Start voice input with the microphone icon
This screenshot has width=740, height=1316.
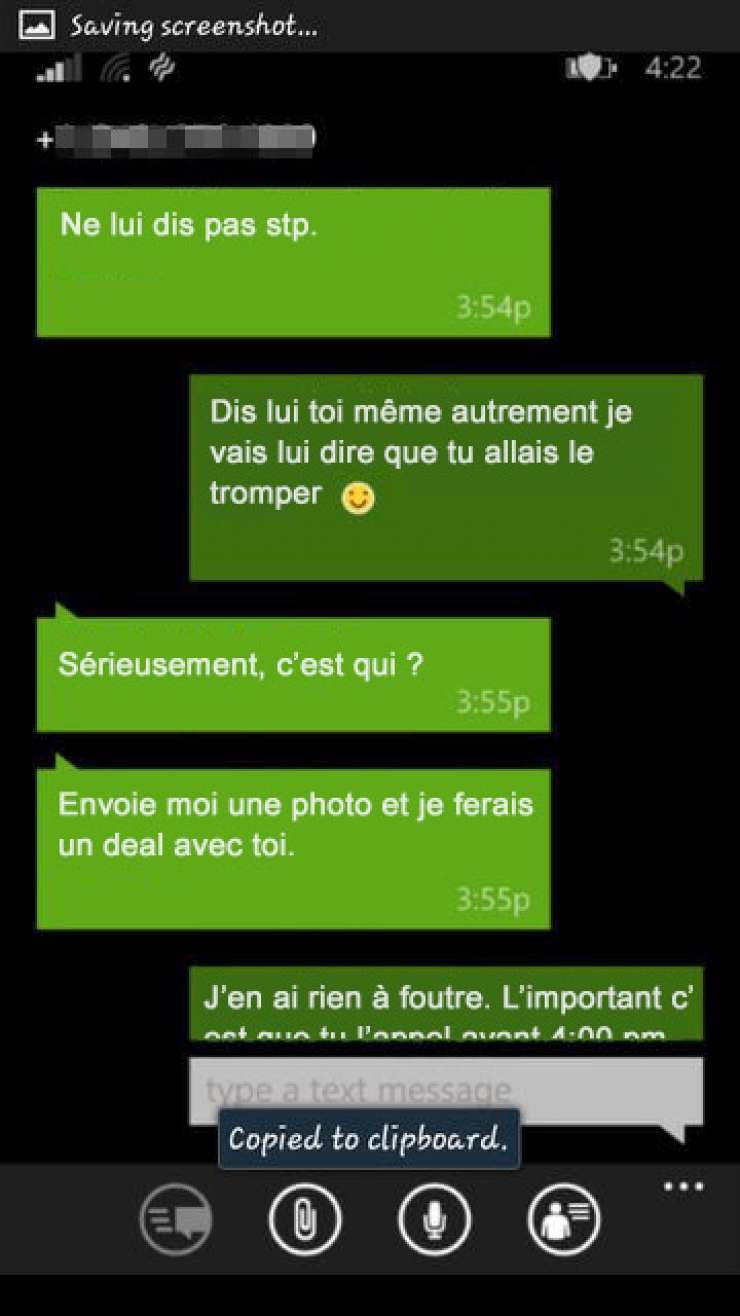433,1218
